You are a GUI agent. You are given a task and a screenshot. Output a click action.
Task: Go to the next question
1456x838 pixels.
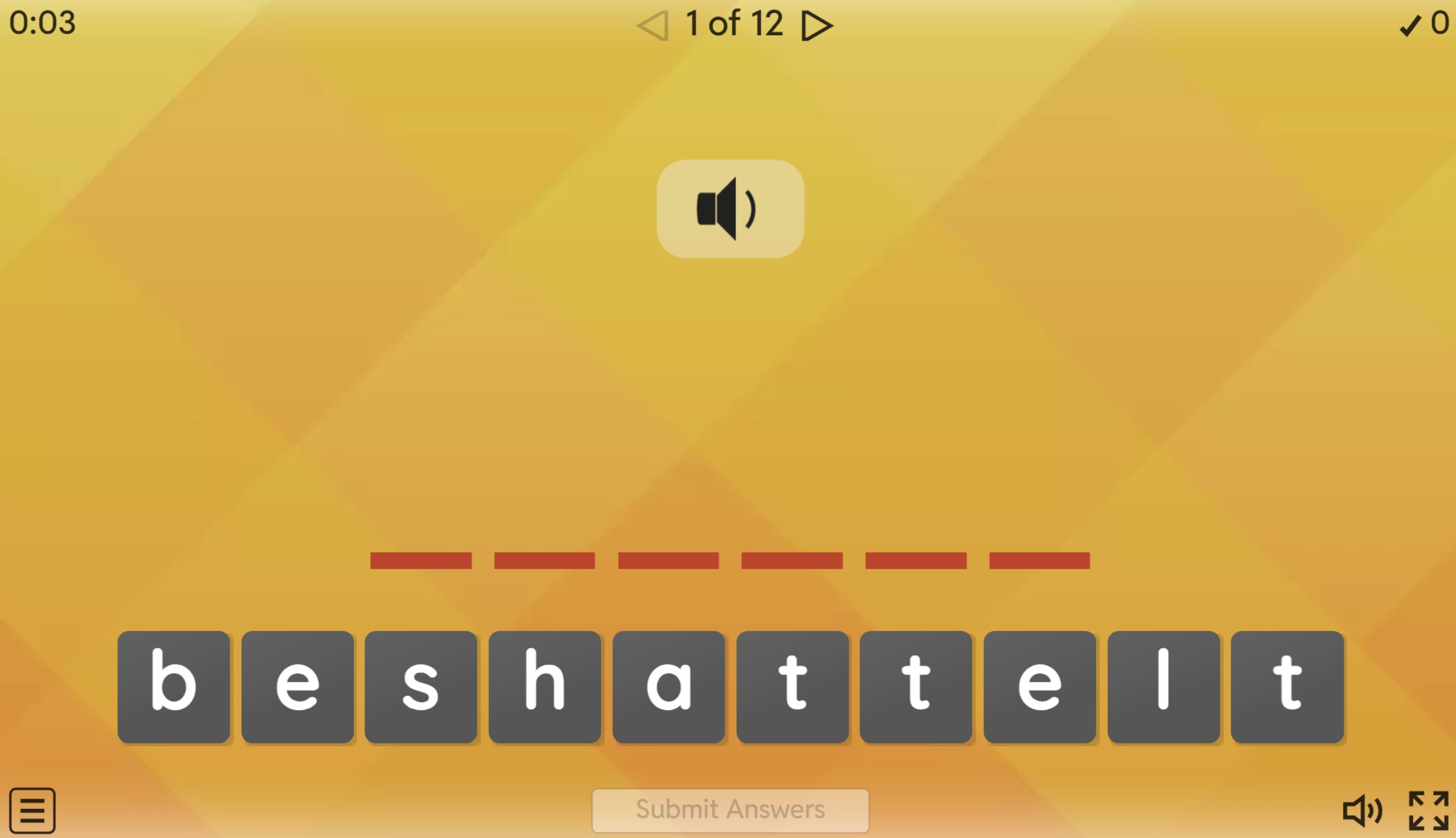[816, 25]
